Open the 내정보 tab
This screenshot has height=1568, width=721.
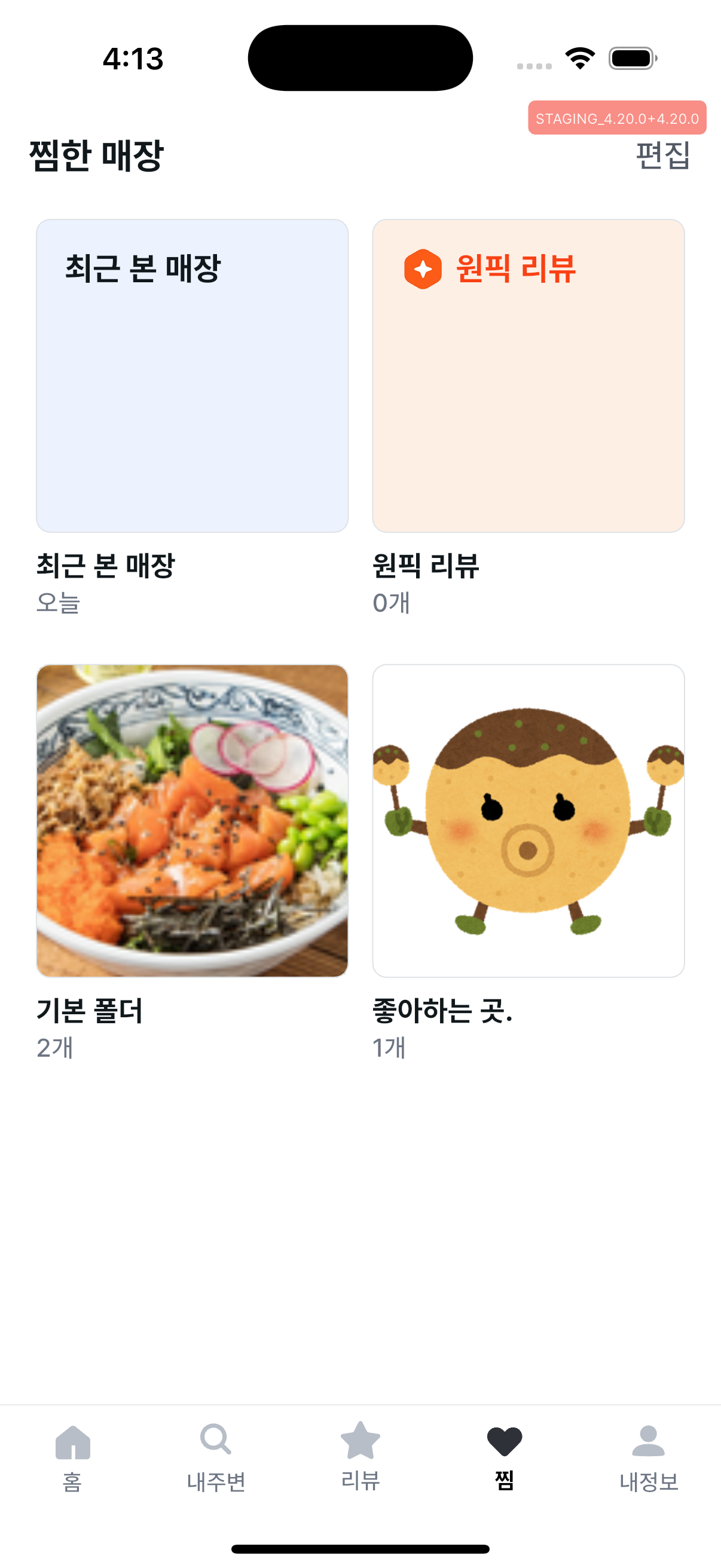pos(649,1457)
